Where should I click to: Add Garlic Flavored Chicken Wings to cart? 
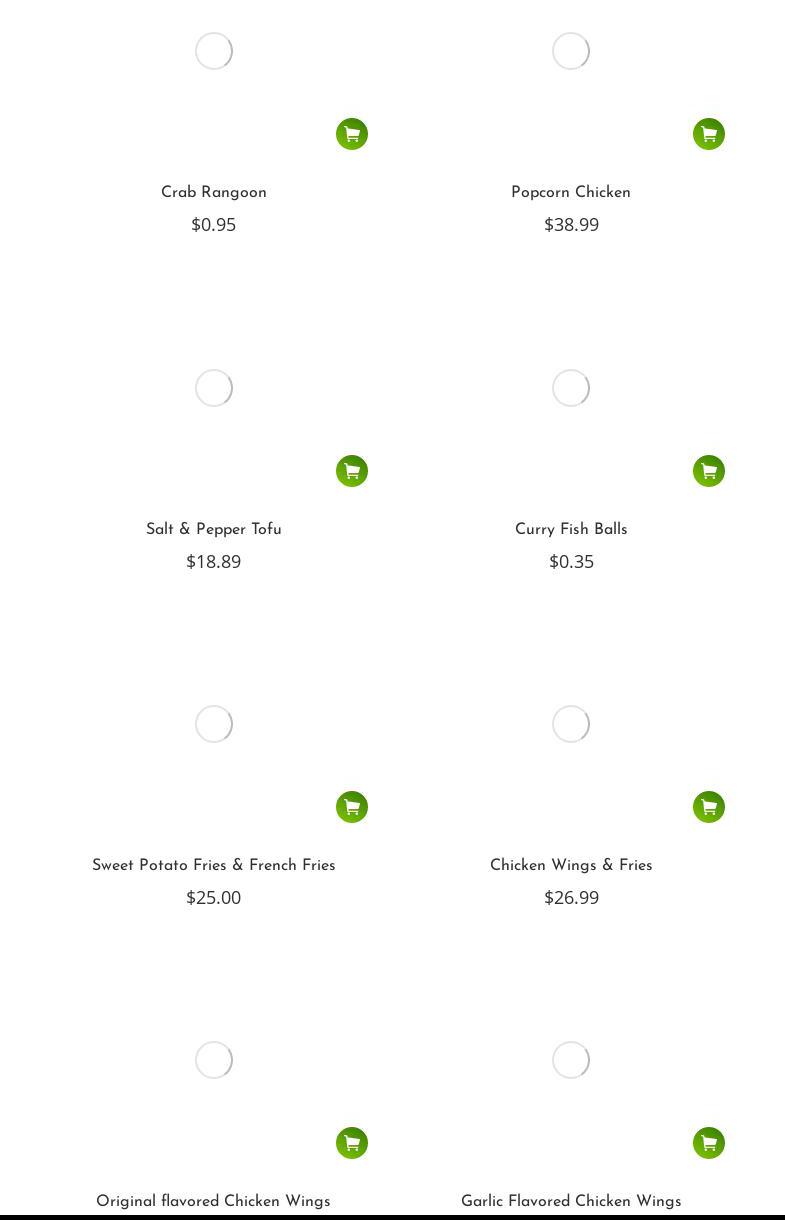[709, 1143]
